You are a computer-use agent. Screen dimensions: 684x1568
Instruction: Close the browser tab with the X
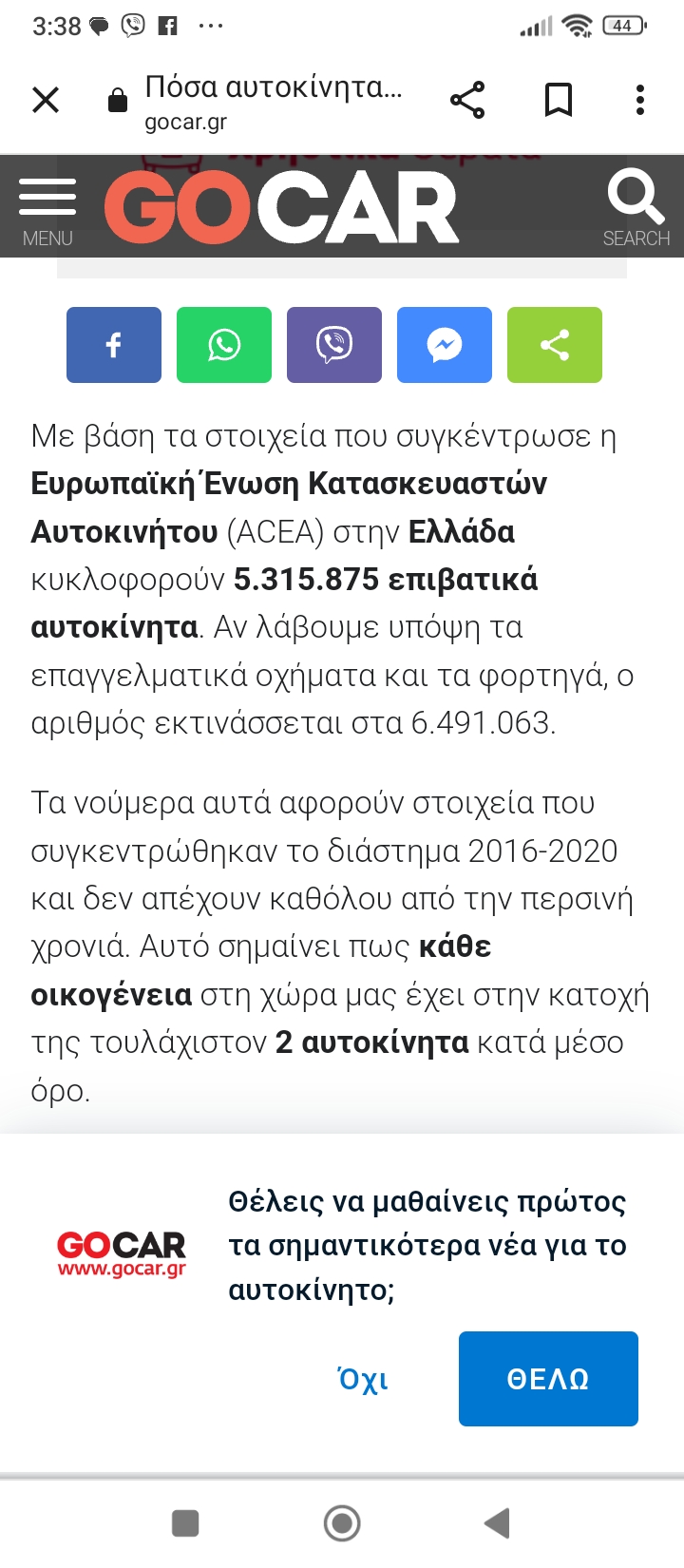[46, 100]
